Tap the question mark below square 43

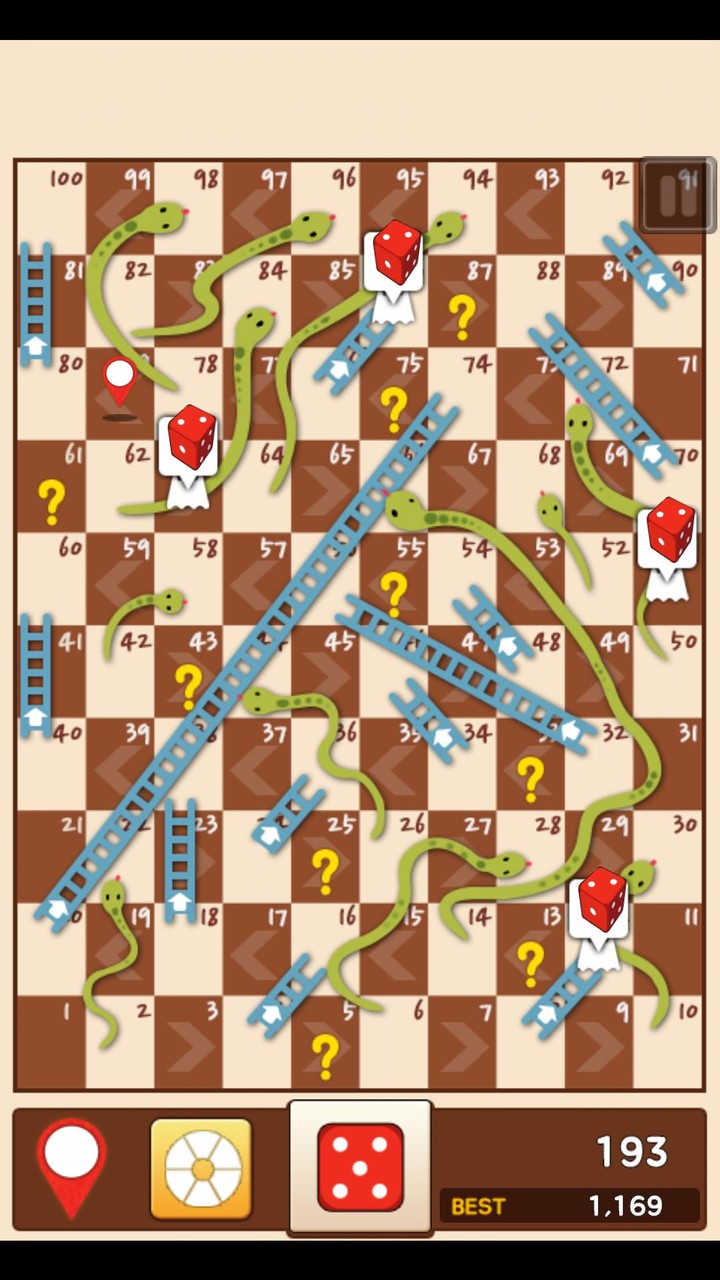point(188,685)
